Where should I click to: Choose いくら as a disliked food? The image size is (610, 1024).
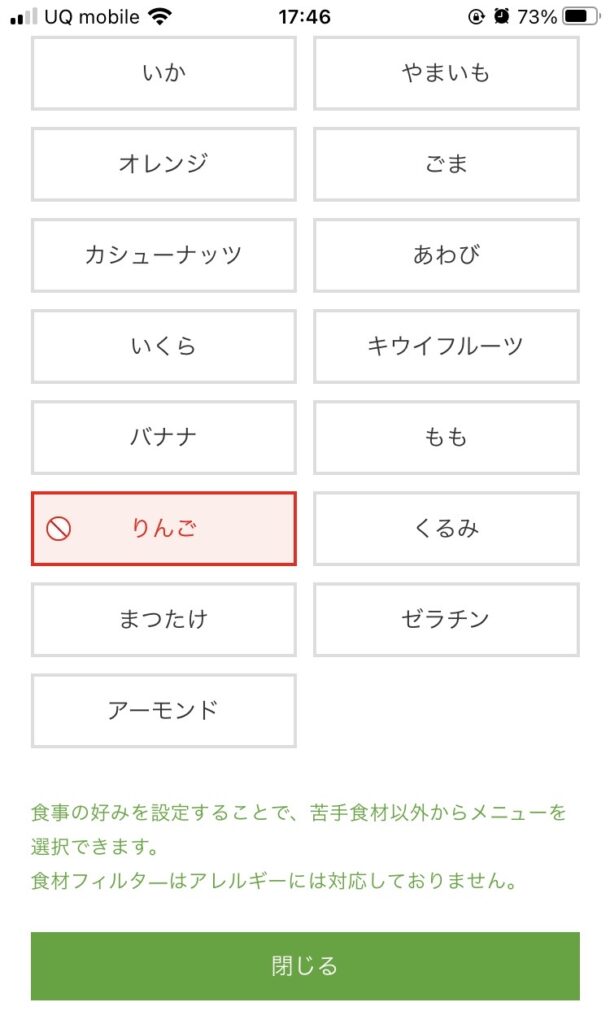click(163, 346)
